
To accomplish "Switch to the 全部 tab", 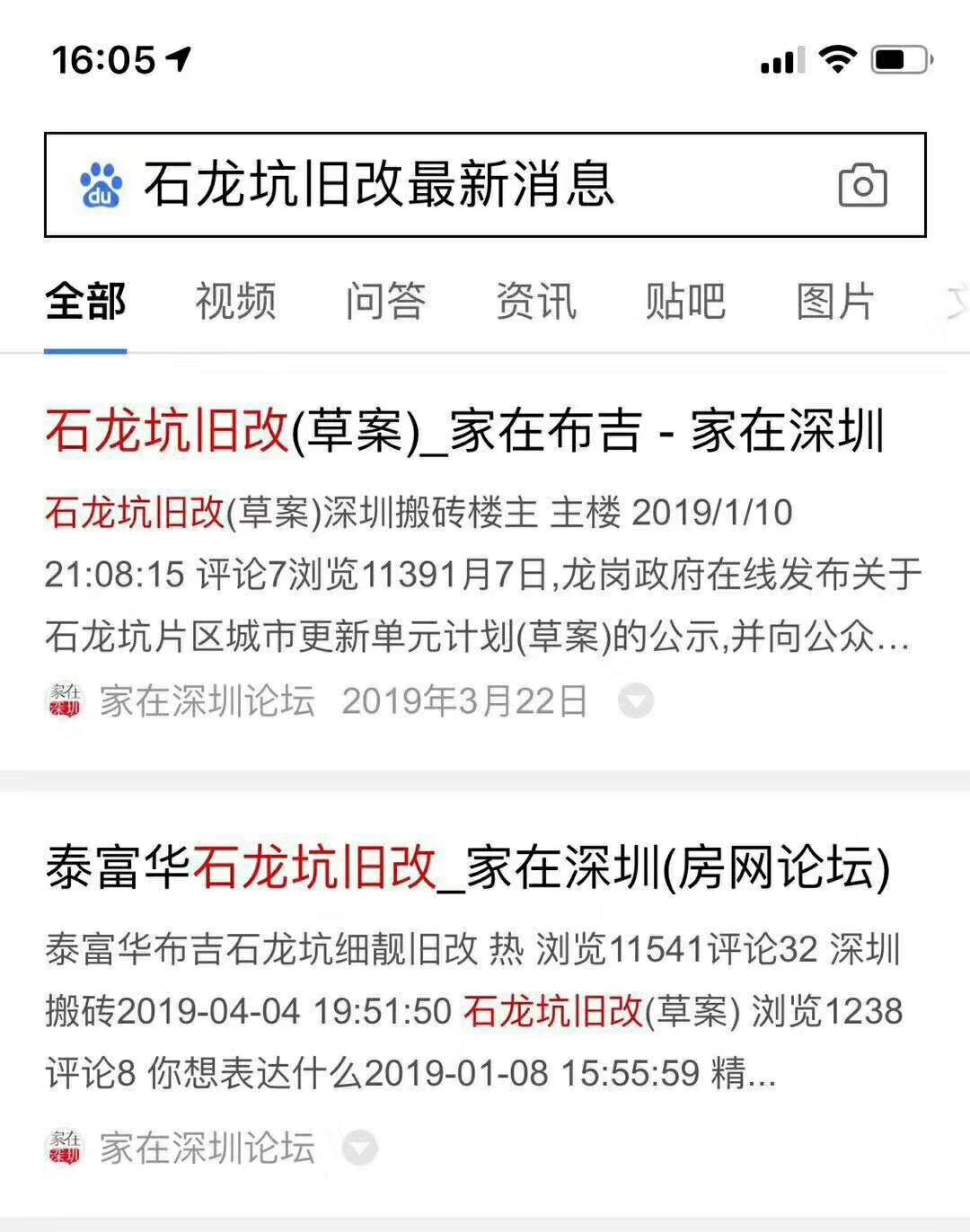I will 85,301.
